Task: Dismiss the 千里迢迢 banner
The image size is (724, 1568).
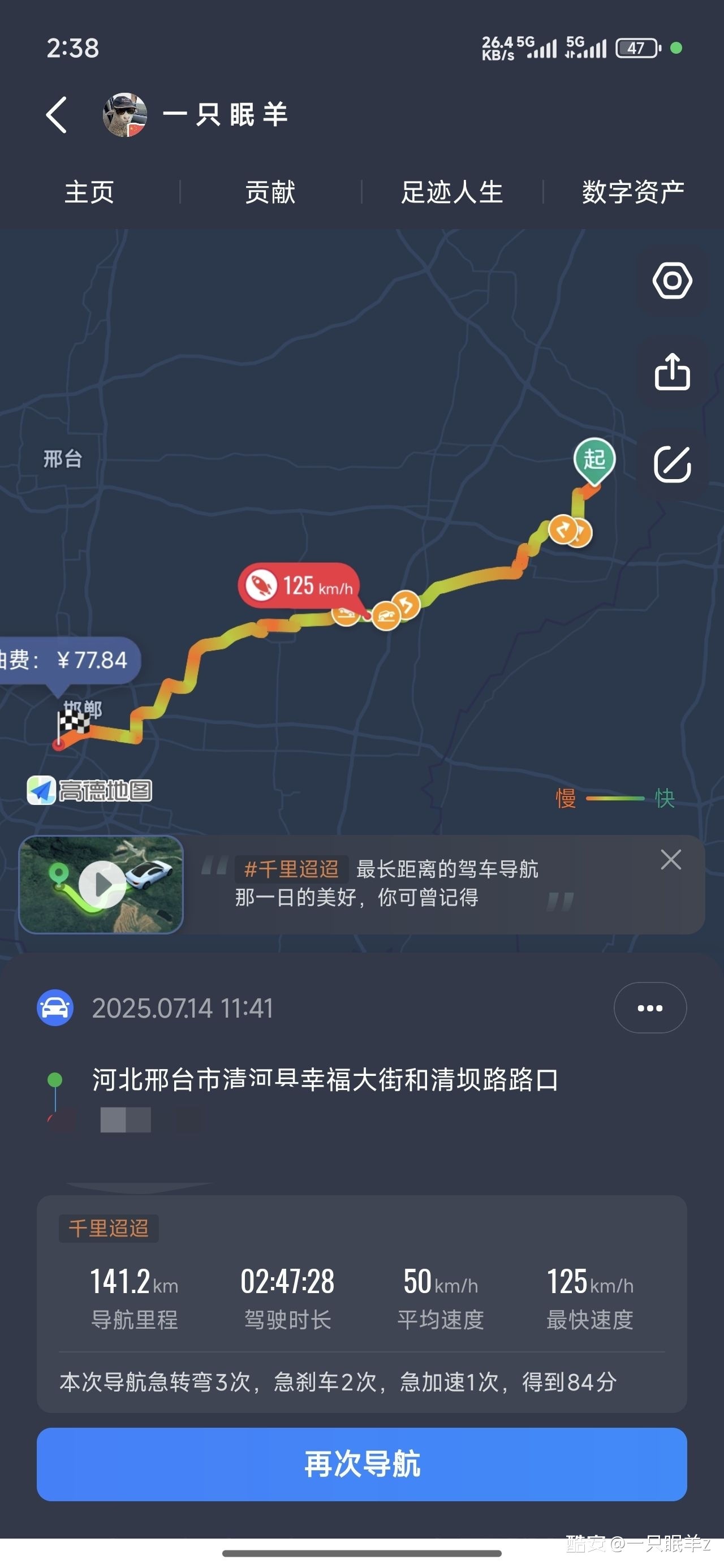Action: click(x=670, y=859)
